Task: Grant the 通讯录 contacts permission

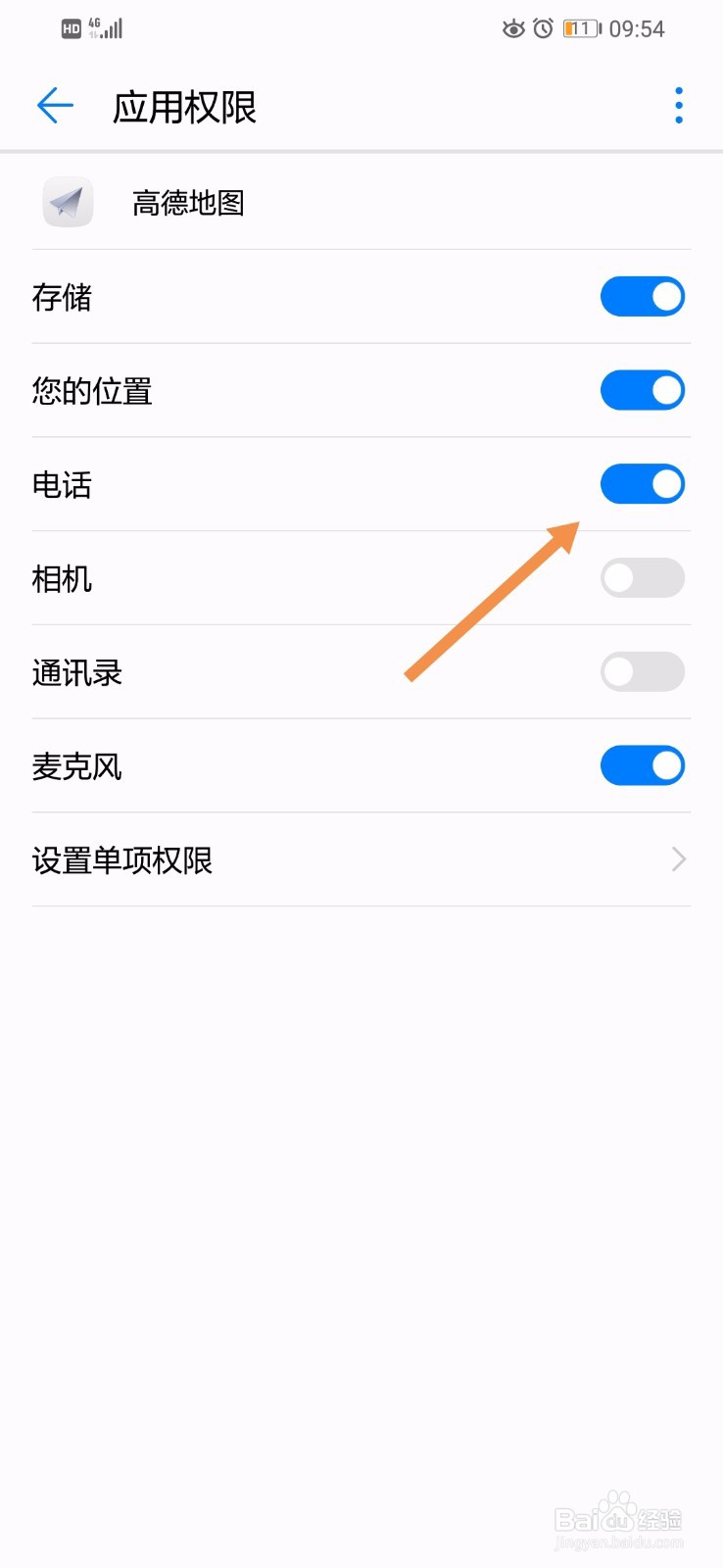Action: [643, 672]
